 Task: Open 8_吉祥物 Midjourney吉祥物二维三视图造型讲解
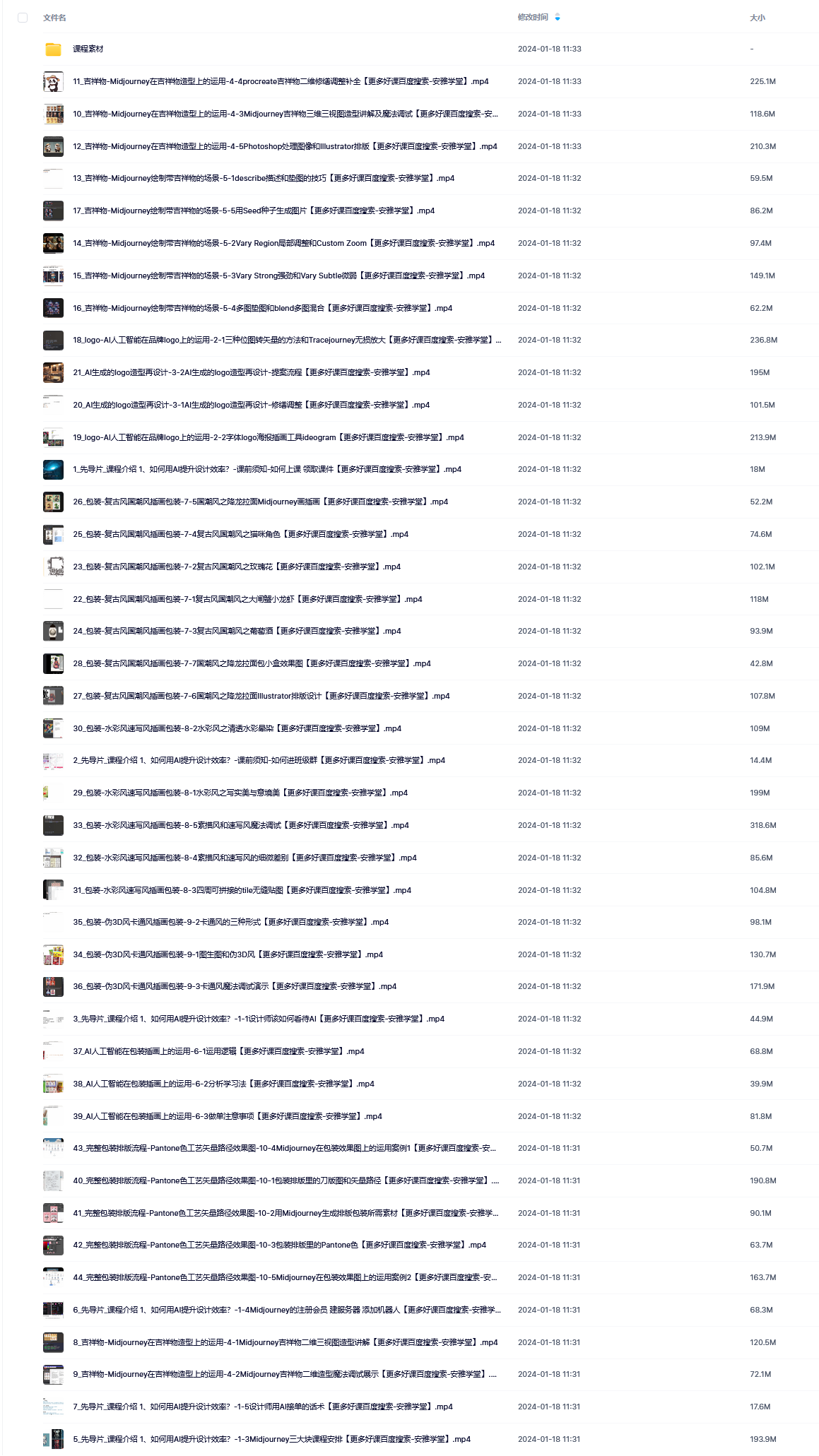click(x=285, y=1342)
